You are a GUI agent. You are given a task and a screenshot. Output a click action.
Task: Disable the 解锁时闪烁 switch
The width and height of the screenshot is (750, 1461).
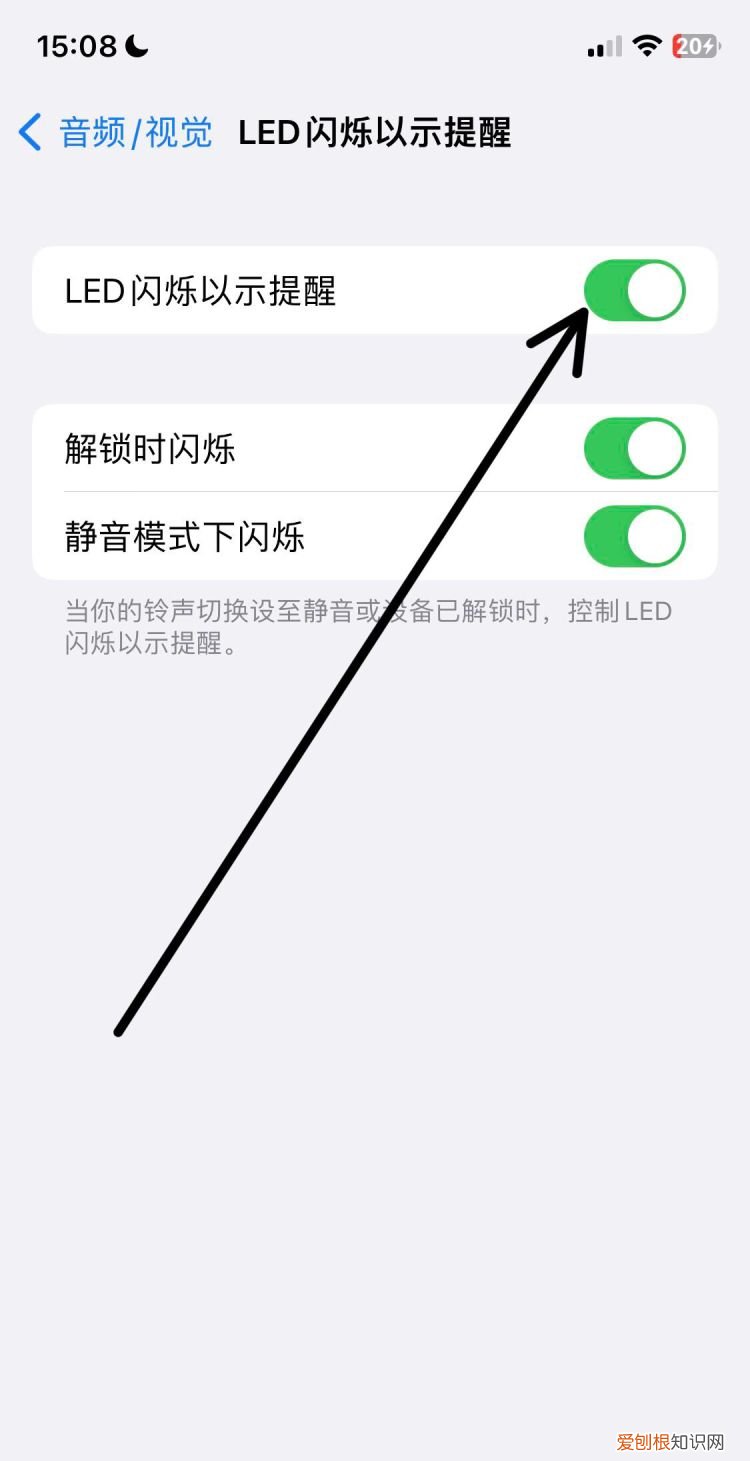coord(636,449)
